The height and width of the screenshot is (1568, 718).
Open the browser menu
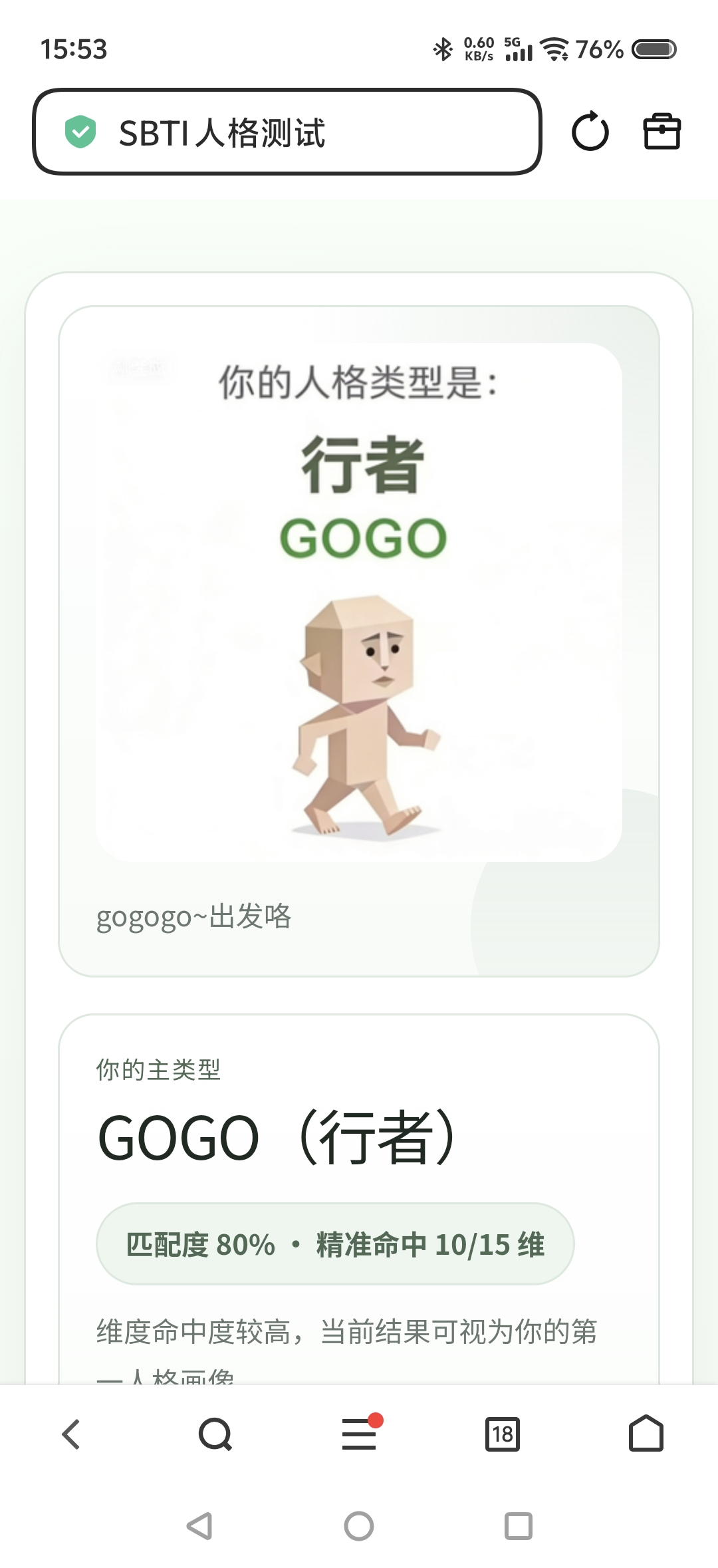tap(360, 1434)
